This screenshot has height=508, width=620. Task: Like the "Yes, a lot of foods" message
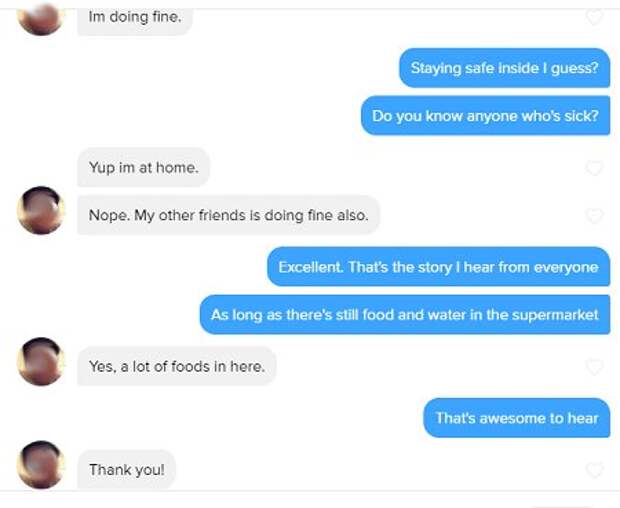[x=594, y=367]
